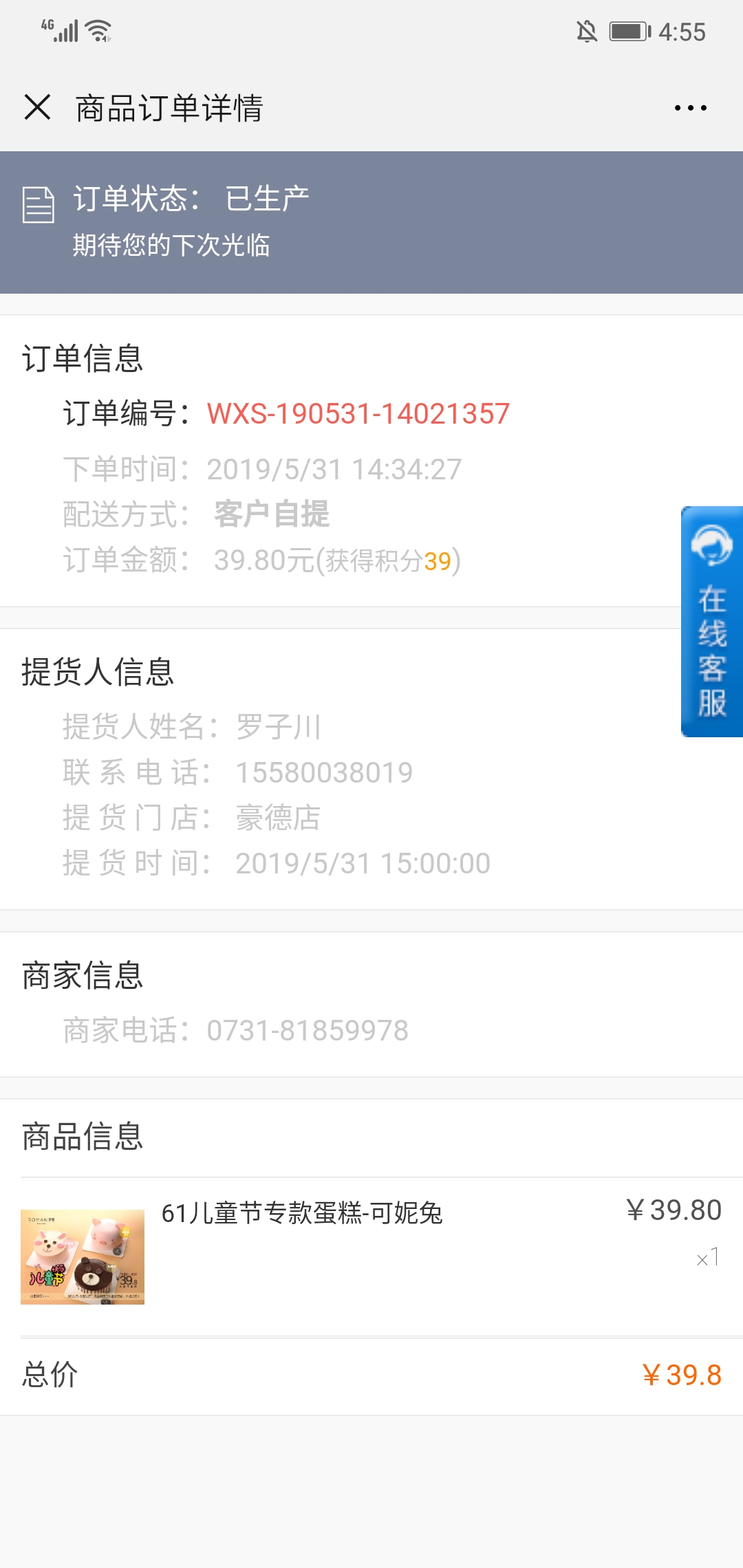Open the three-dot overflow menu

coord(690,108)
